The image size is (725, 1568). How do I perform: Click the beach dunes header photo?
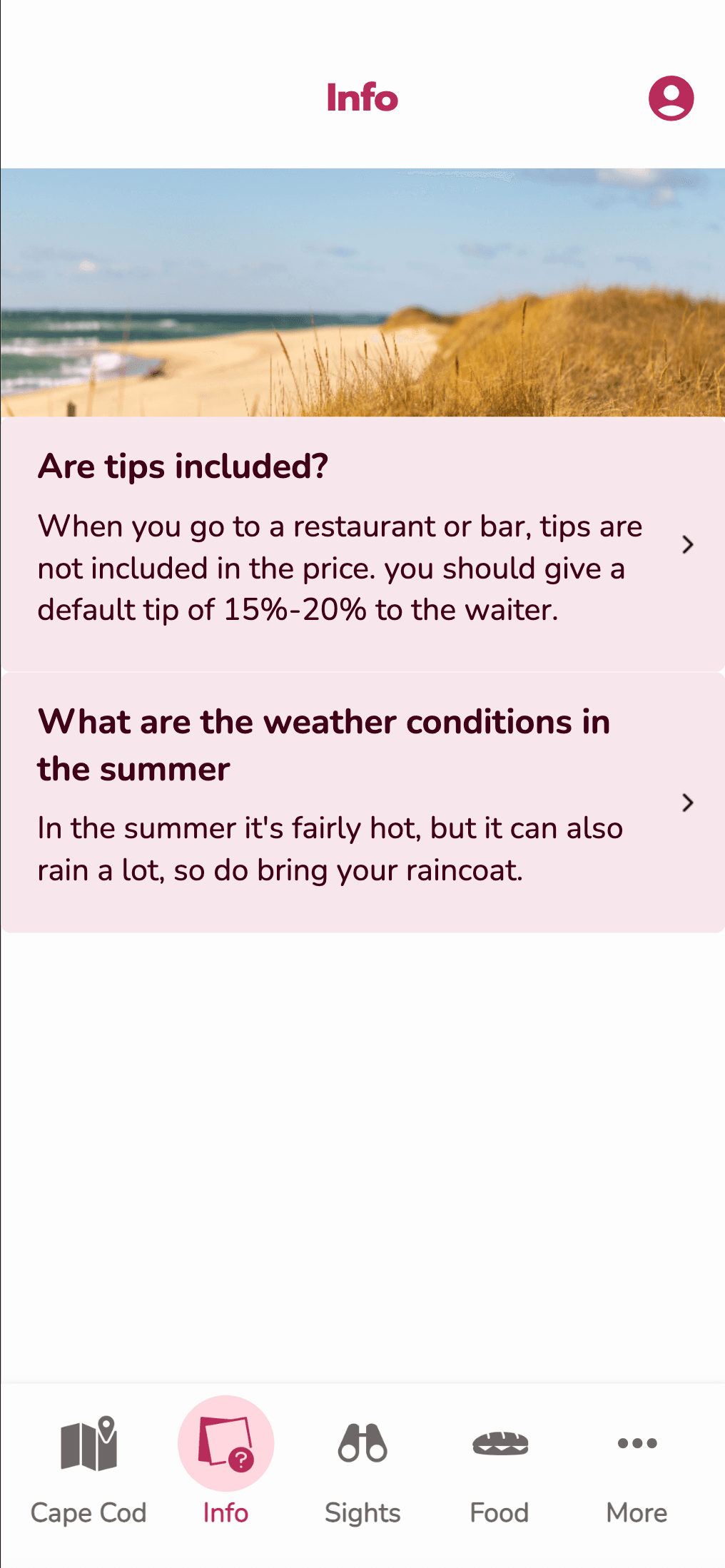click(362, 291)
